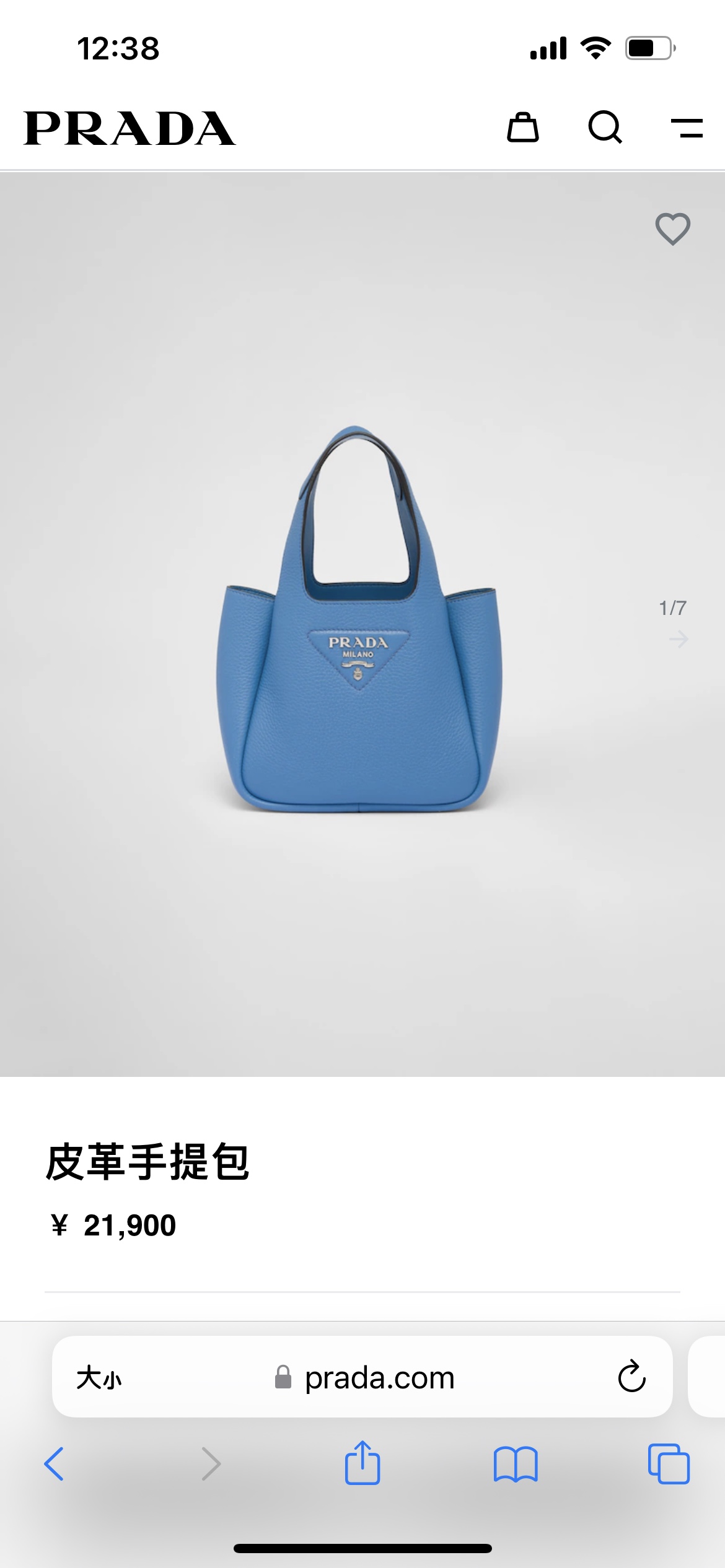The width and height of the screenshot is (725, 1568).
Task: Reload the current page
Action: [631, 1378]
